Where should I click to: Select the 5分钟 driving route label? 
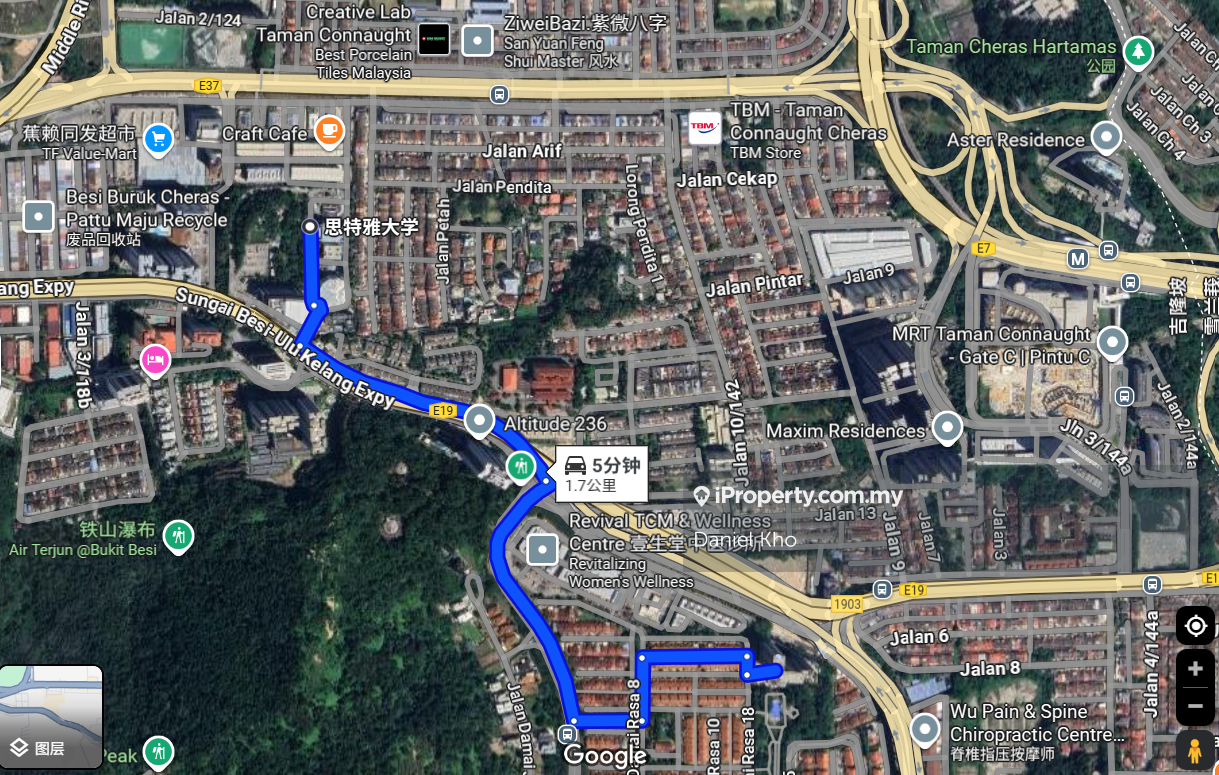(602, 474)
